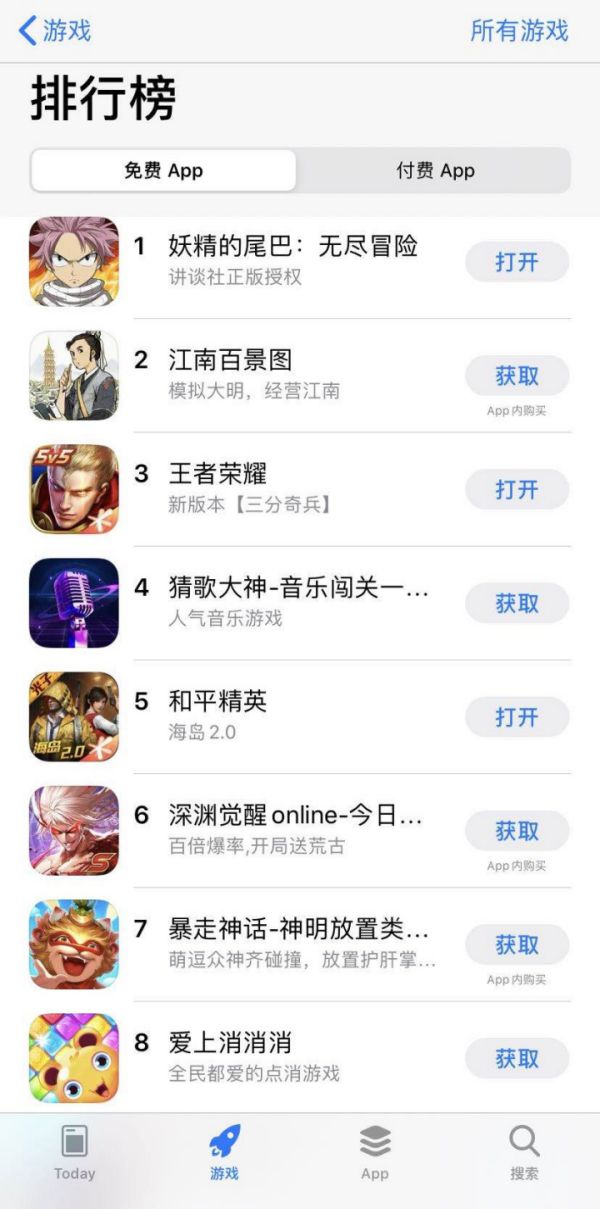Open the 和平精英 app icon
Screen dimensions: 600x1209
pos(74,716)
